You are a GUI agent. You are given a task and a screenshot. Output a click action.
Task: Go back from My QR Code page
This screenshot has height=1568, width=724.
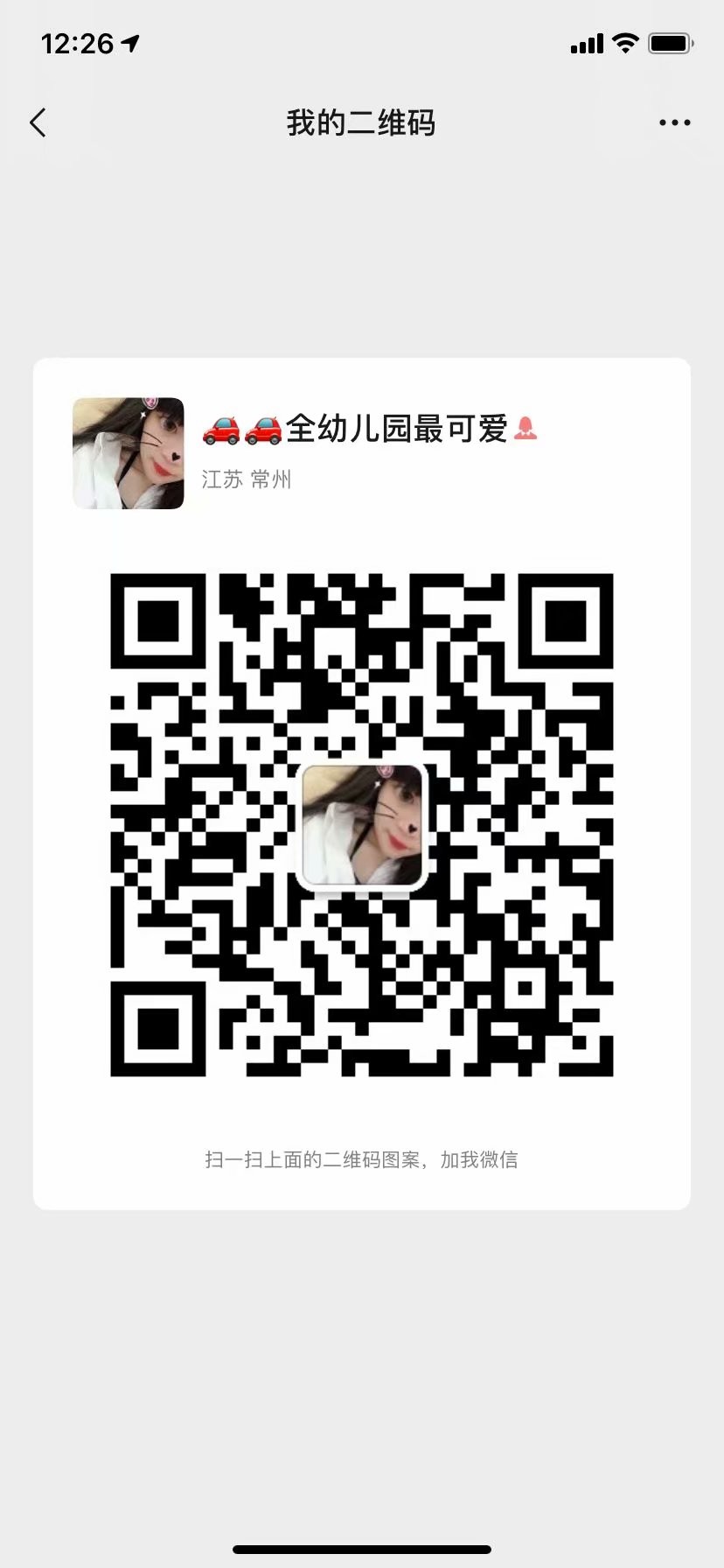[38, 123]
